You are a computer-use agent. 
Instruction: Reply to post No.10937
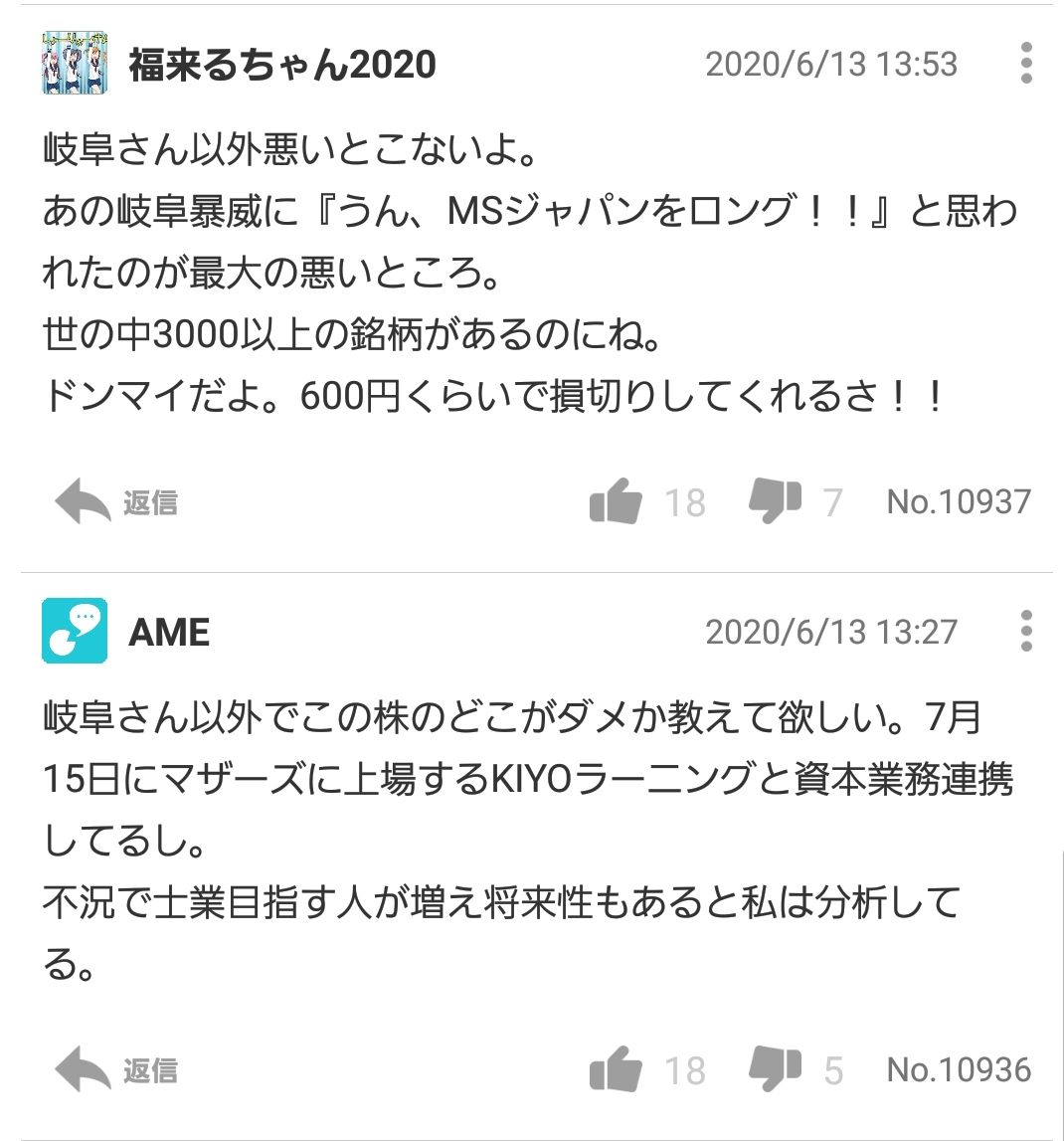[x=116, y=502]
